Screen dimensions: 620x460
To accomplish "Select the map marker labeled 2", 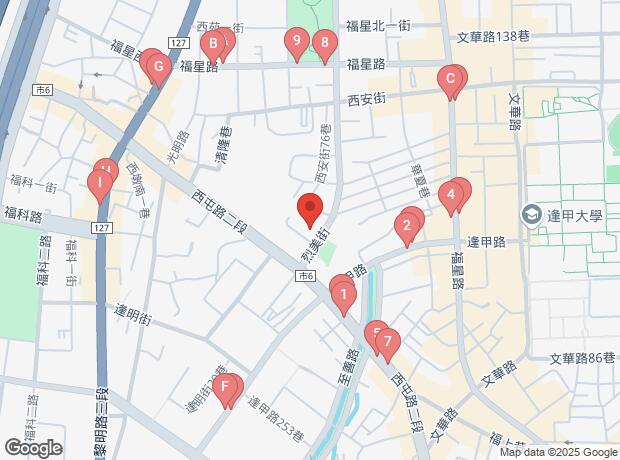I will 406,226.
